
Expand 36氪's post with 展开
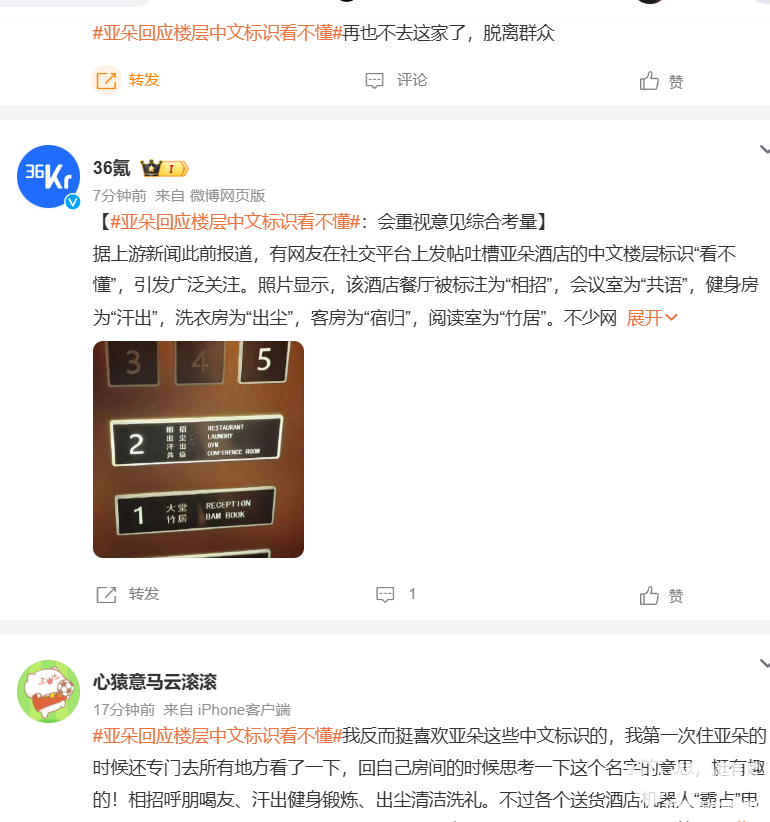click(652, 318)
